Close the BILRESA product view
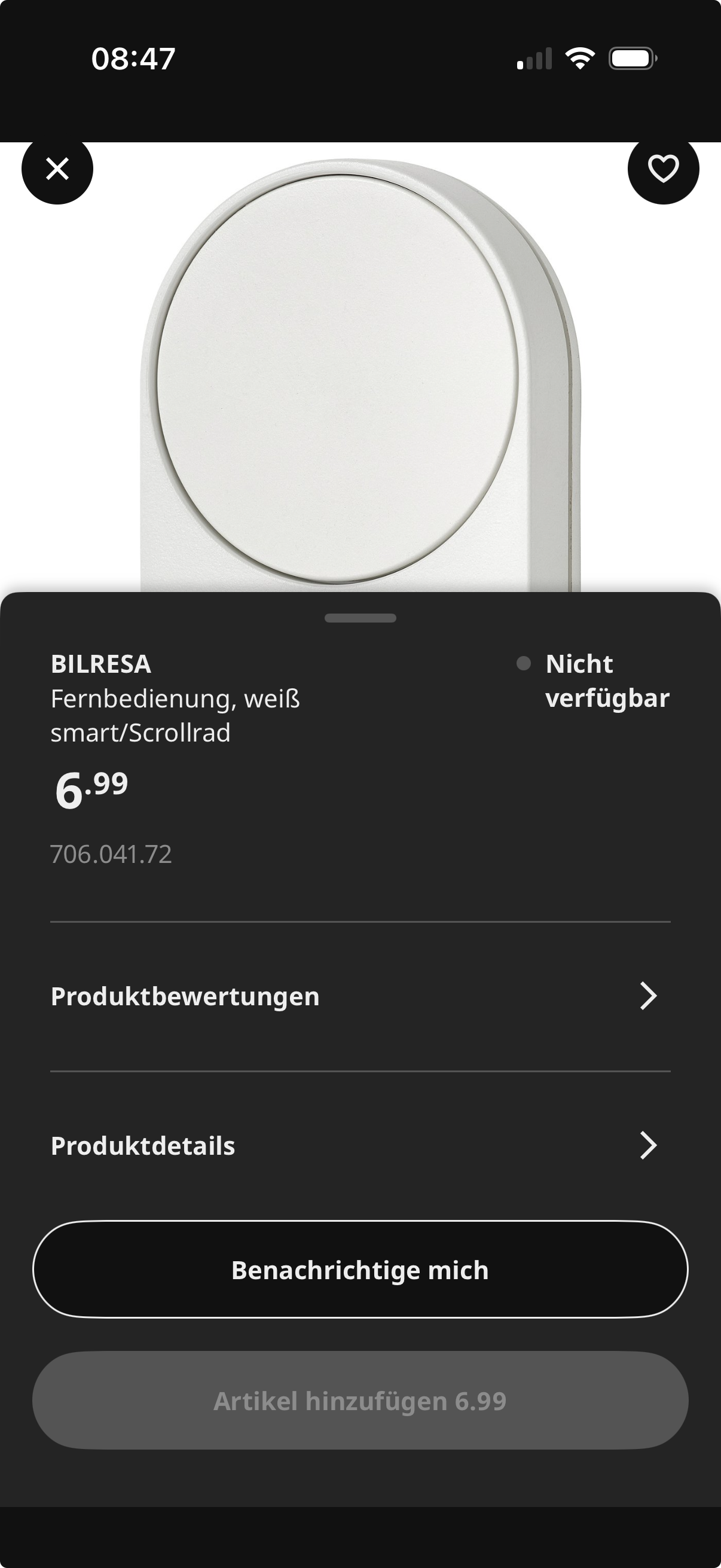The image size is (721, 1568). click(57, 169)
